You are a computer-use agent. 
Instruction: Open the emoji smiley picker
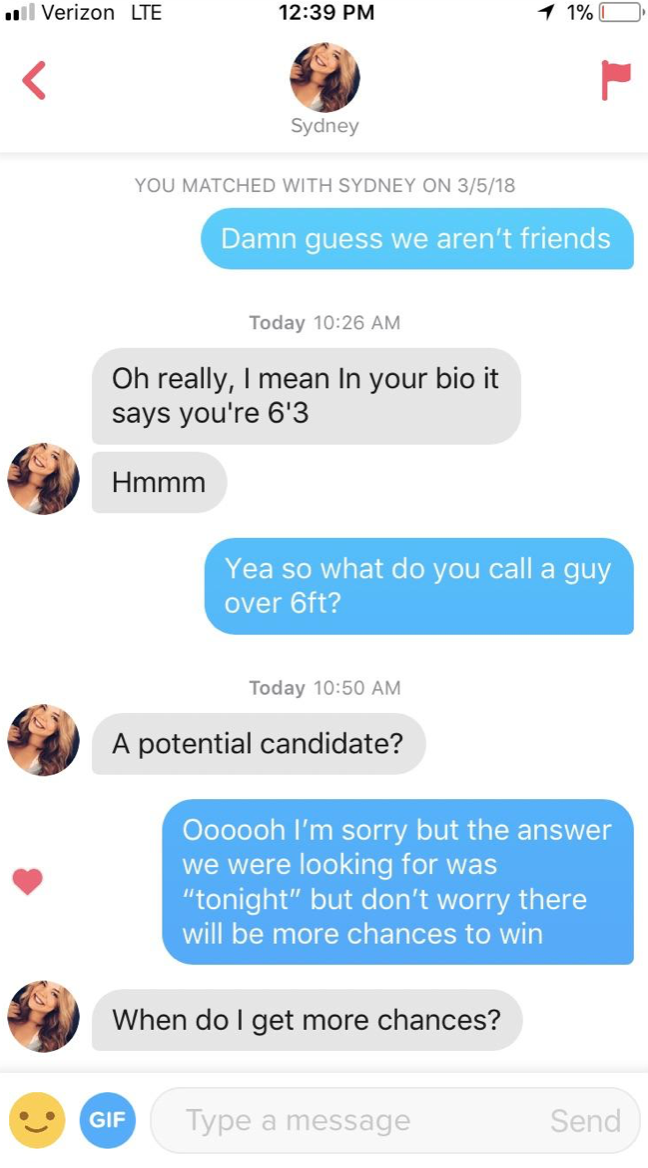point(37,1120)
